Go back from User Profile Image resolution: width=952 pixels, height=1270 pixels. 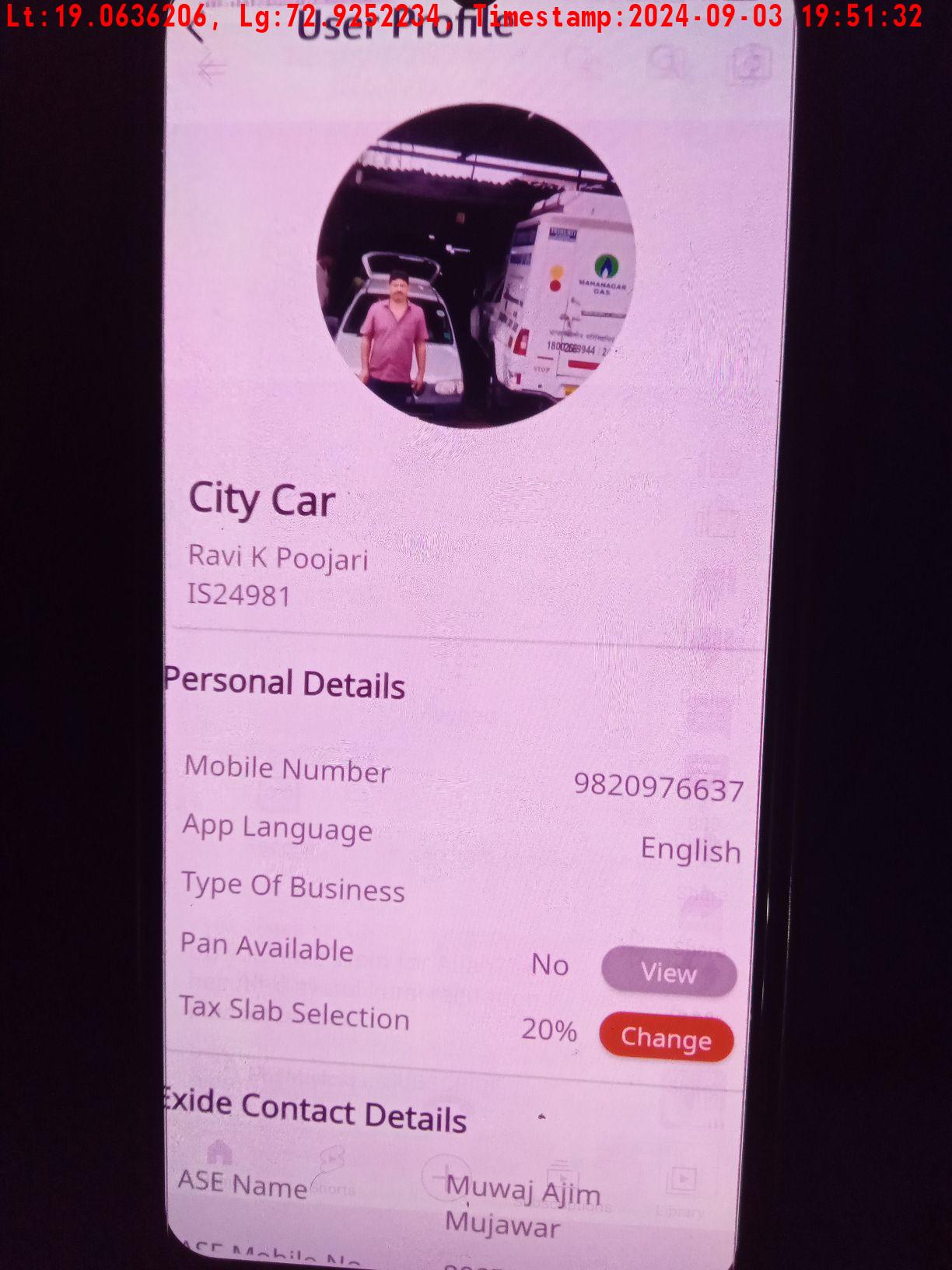click(x=196, y=30)
